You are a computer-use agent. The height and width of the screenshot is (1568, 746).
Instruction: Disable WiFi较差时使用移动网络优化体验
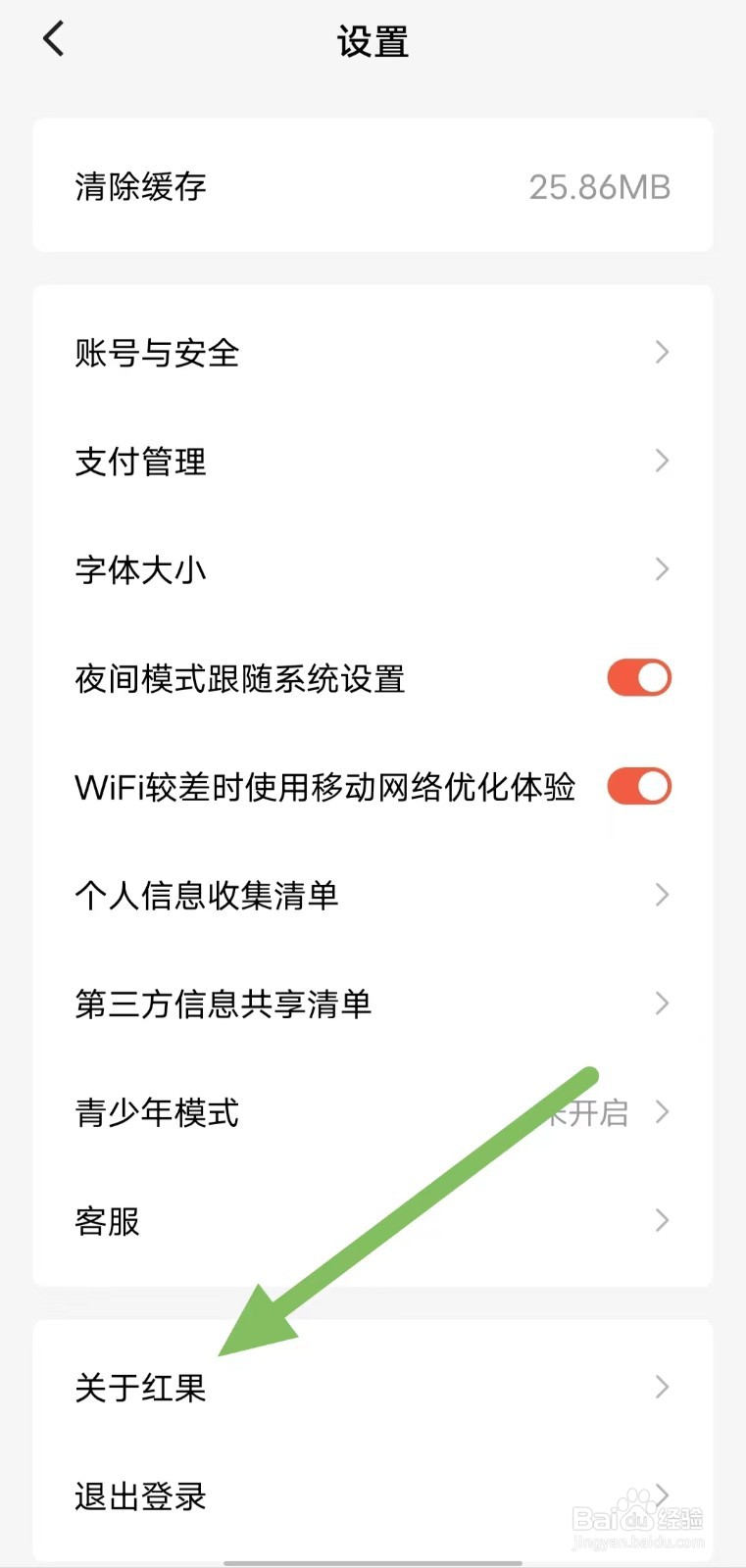click(637, 786)
